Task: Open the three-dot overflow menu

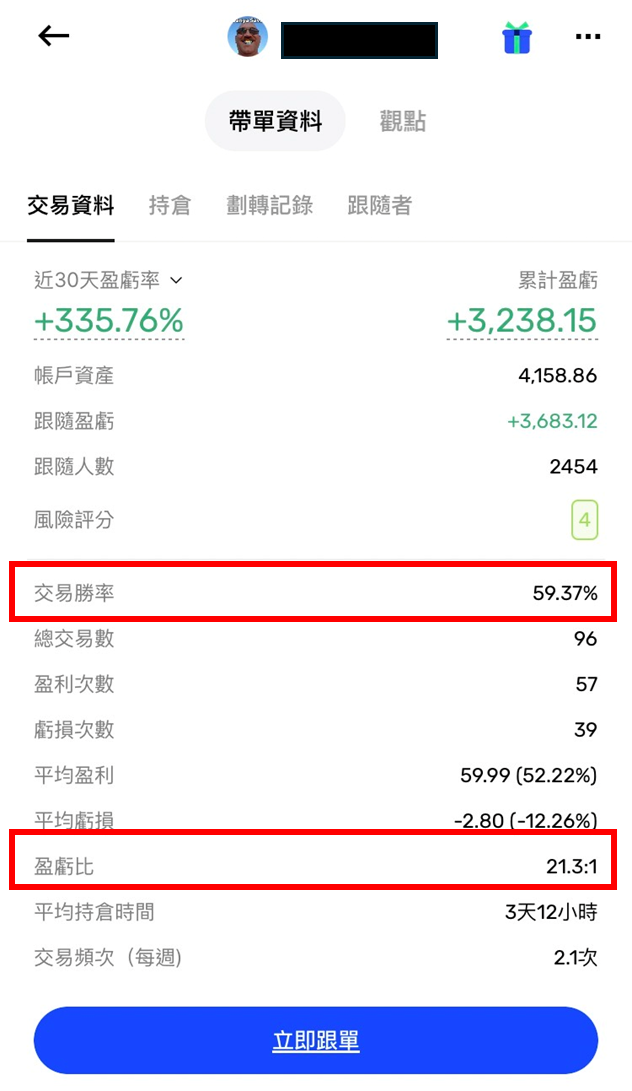Action: click(x=587, y=37)
